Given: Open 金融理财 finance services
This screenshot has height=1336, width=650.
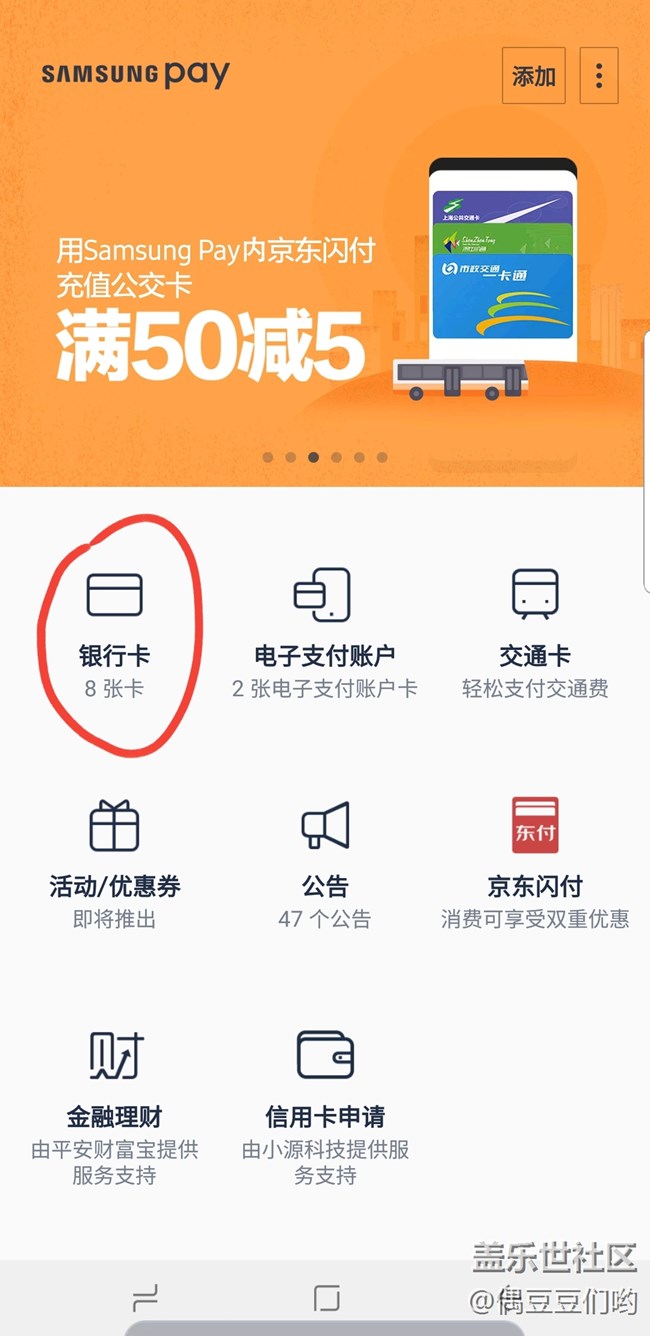Looking at the screenshot, I should (115, 1100).
